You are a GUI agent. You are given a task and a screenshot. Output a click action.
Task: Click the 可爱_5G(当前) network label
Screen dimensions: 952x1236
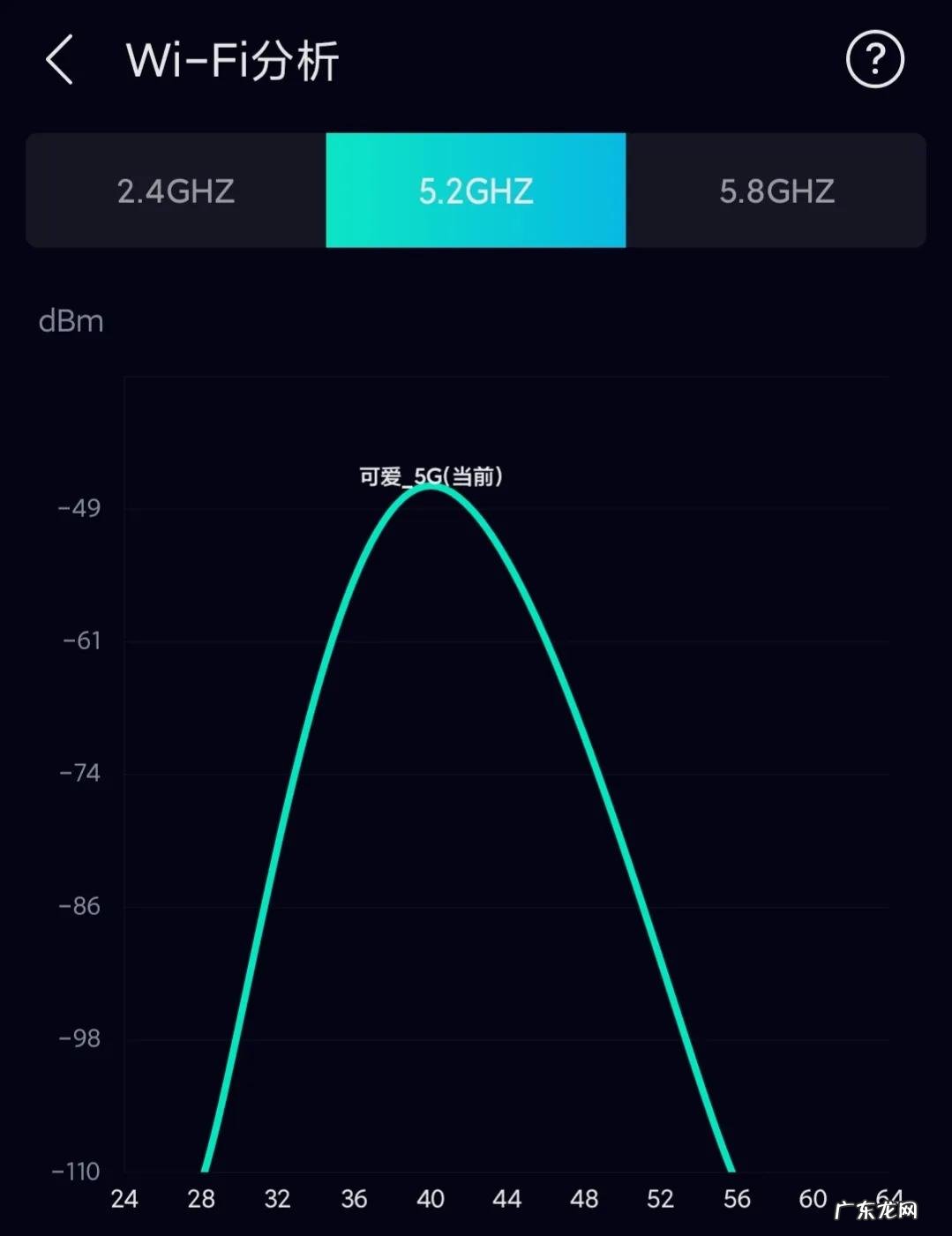[430, 476]
